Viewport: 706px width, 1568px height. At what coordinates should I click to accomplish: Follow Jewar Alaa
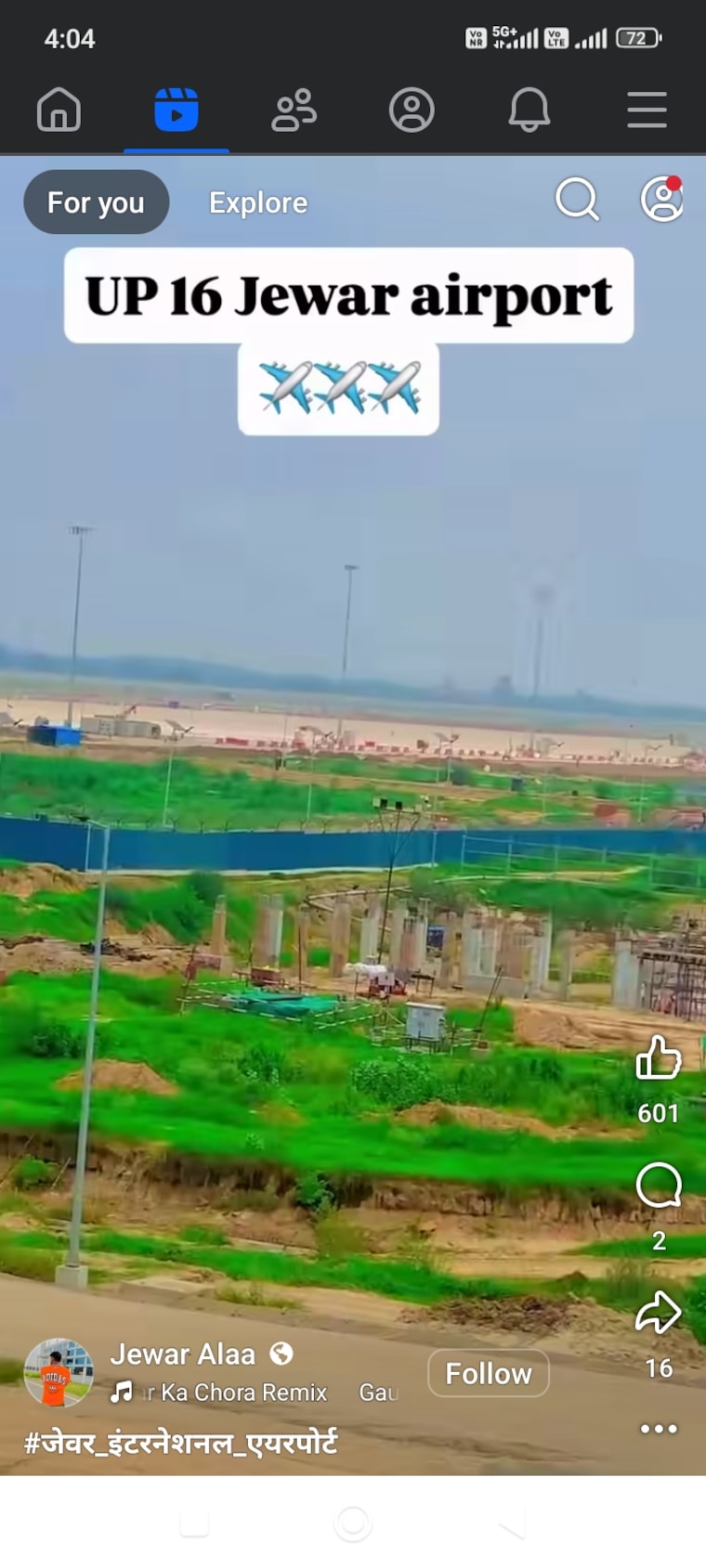click(489, 1373)
